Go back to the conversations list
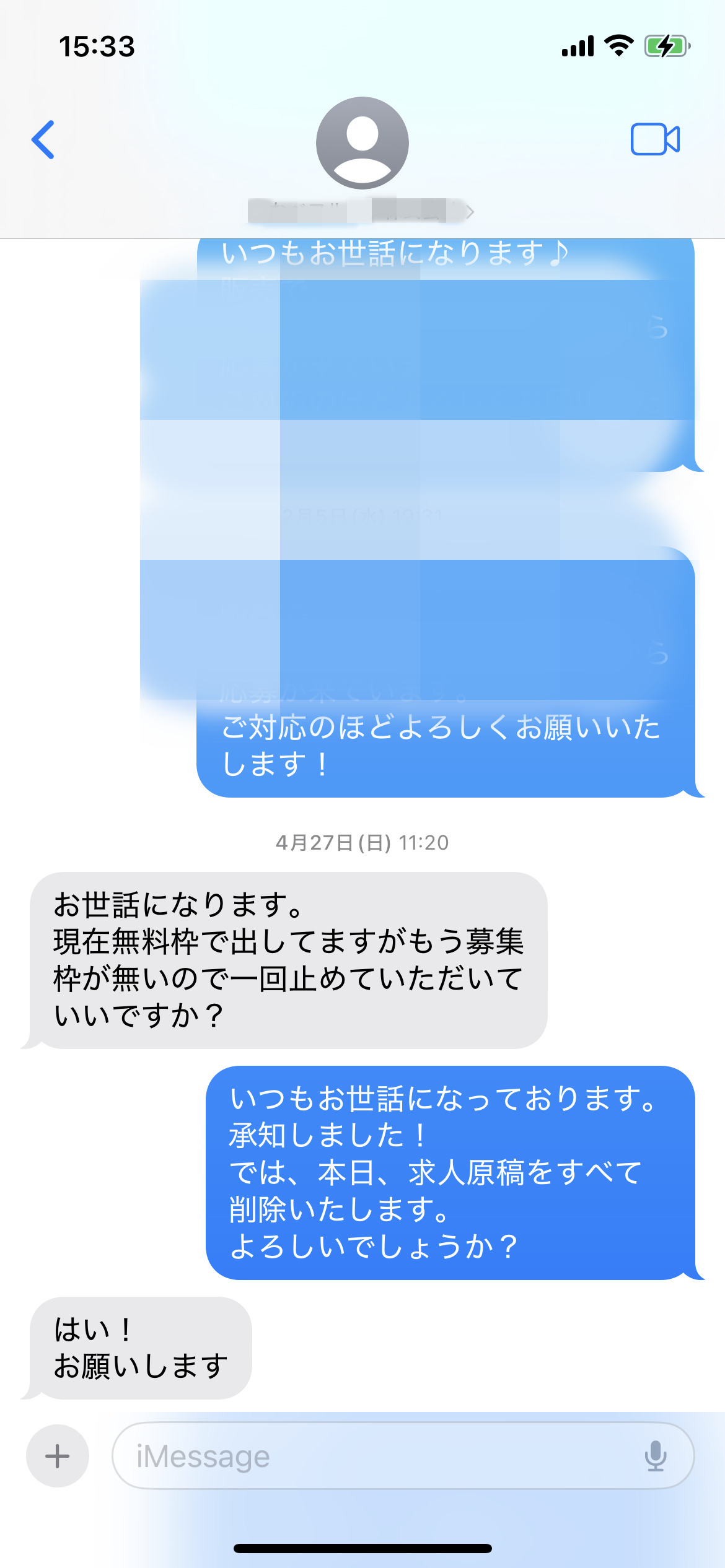Screen dimensions: 725x1568 pyautogui.click(x=43, y=140)
